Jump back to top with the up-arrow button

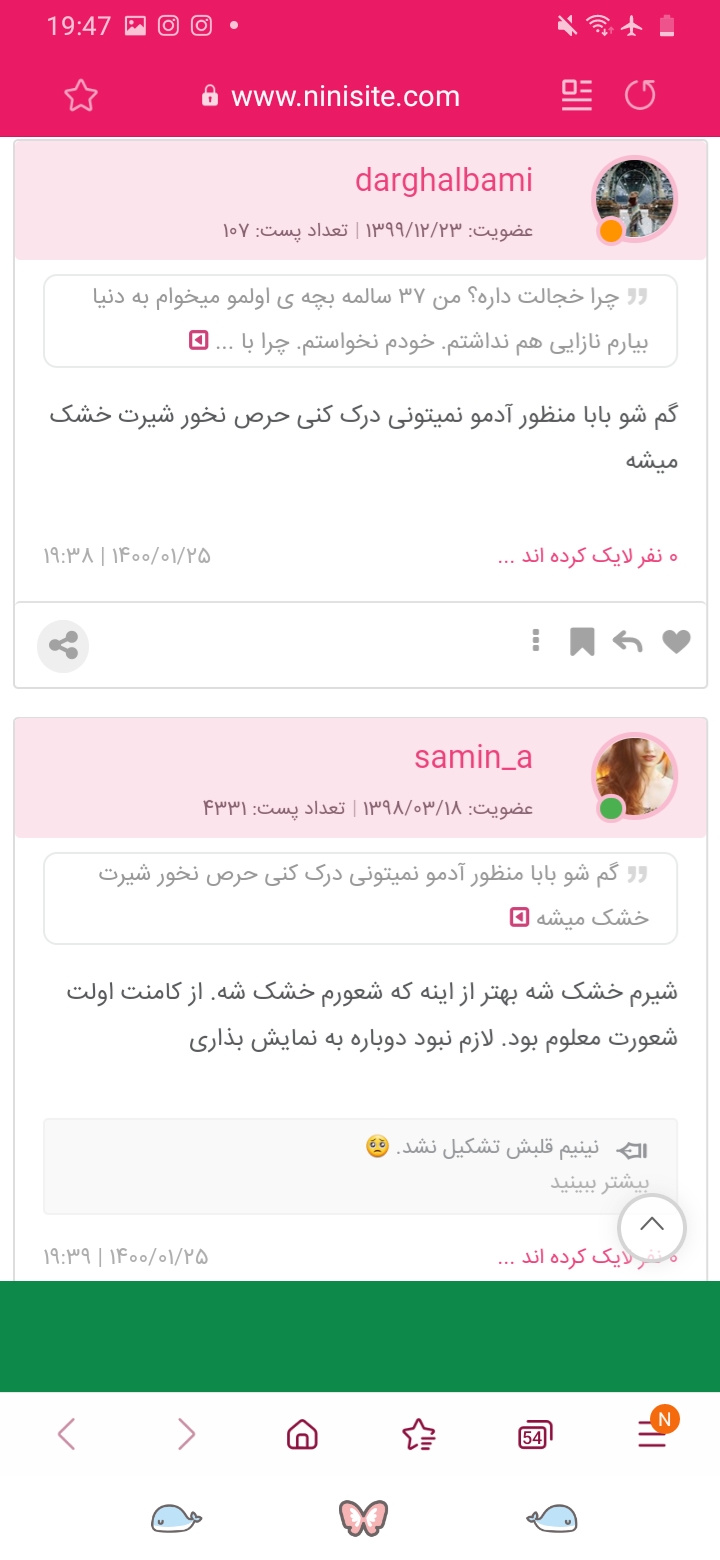coord(651,1225)
